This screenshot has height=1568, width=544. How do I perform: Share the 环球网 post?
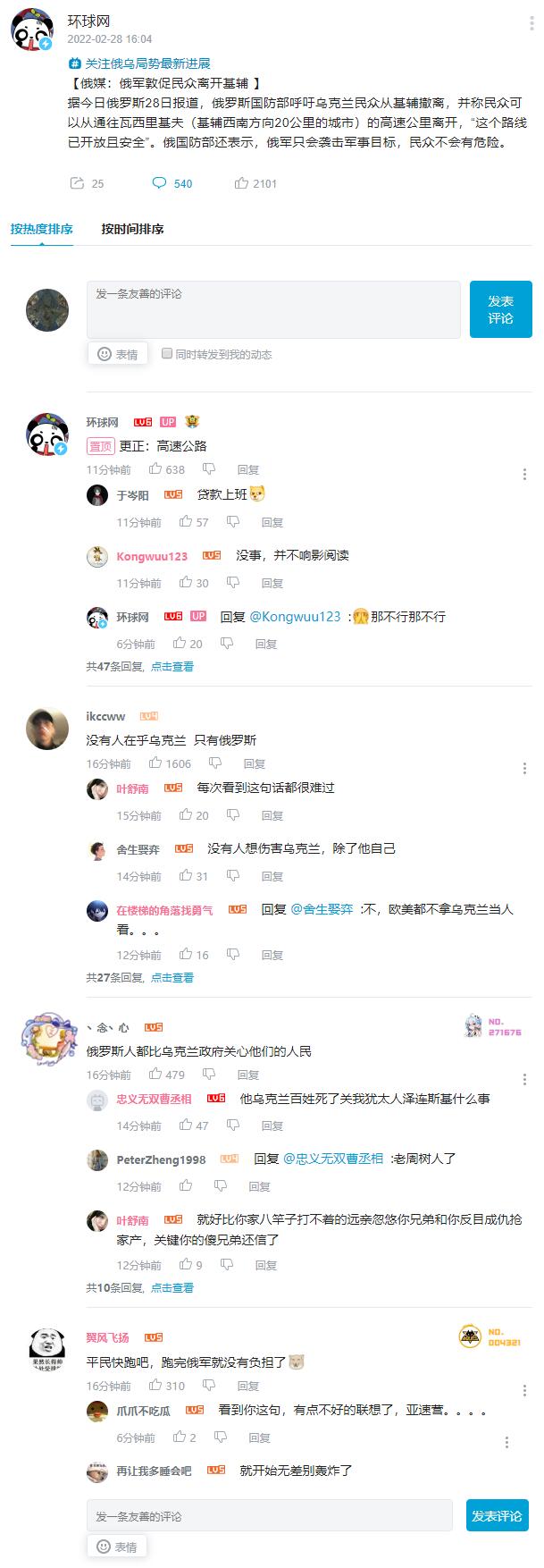78,183
